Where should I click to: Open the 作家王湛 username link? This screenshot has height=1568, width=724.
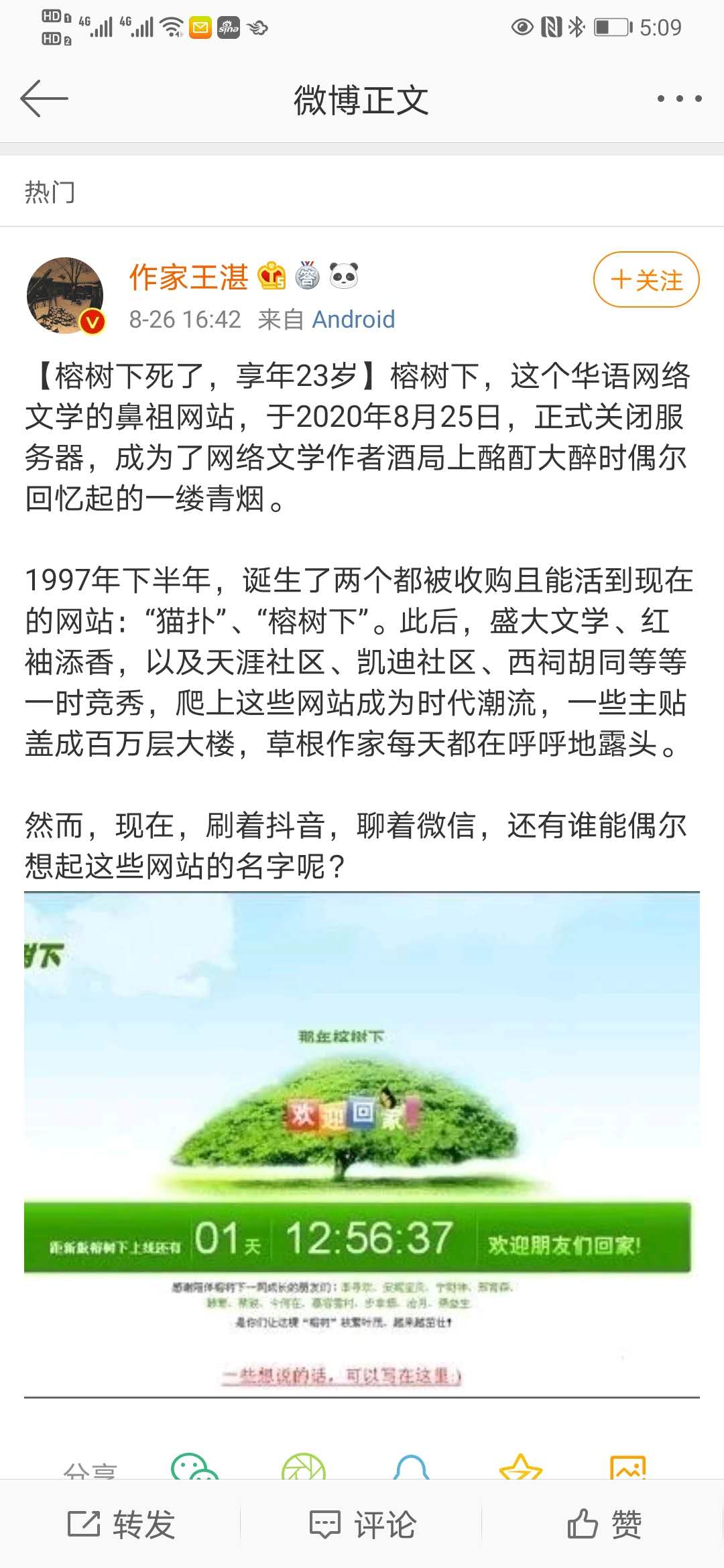pos(188,277)
